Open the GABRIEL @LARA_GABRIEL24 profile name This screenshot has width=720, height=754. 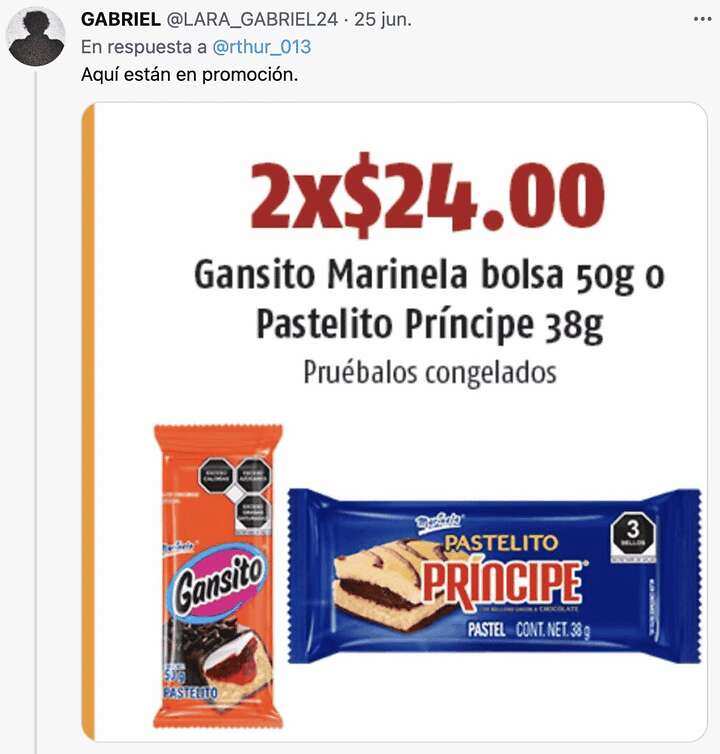click(116, 20)
